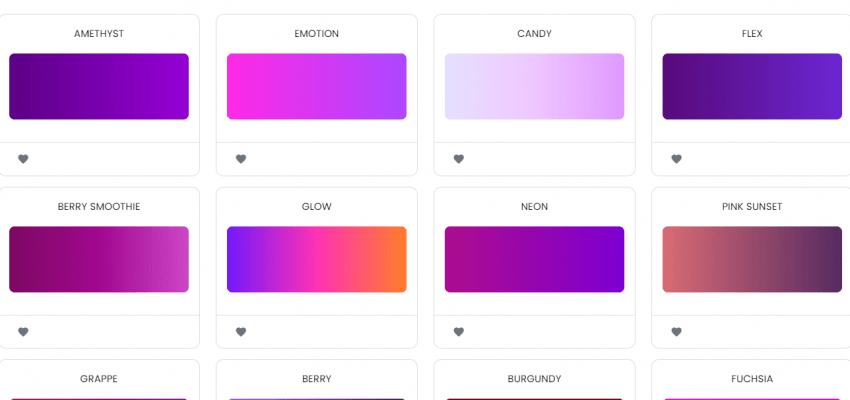Select the Berry Smoothie gradient swatch
This screenshot has width=850, height=400.
pos(99,259)
